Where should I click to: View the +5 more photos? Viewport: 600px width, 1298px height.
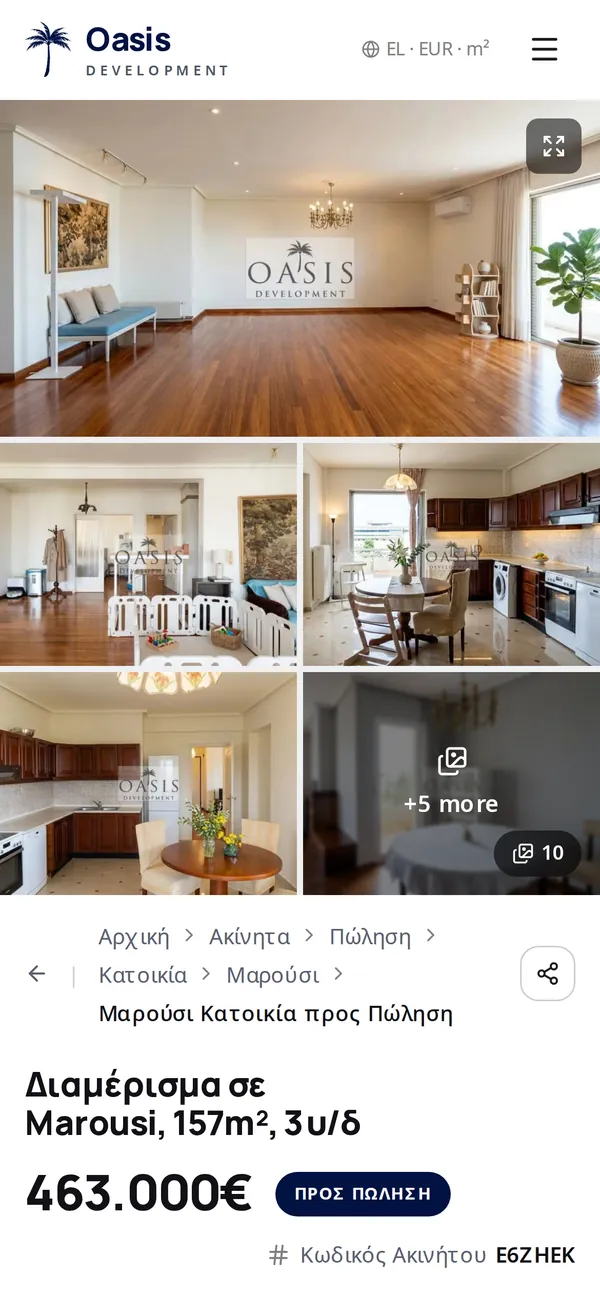(x=451, y=783)
